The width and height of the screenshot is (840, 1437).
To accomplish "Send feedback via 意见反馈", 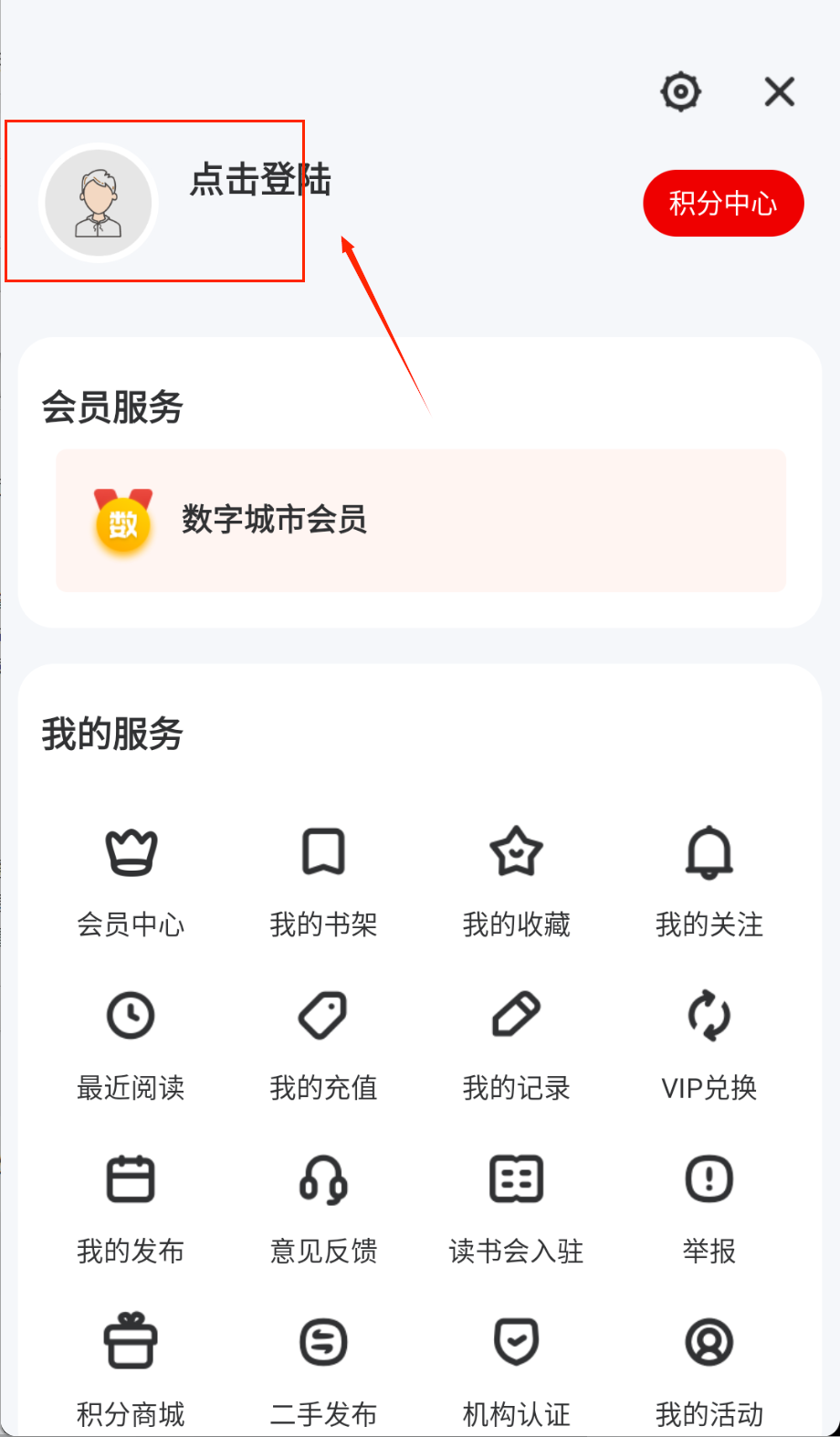I will coord(323,1204).
